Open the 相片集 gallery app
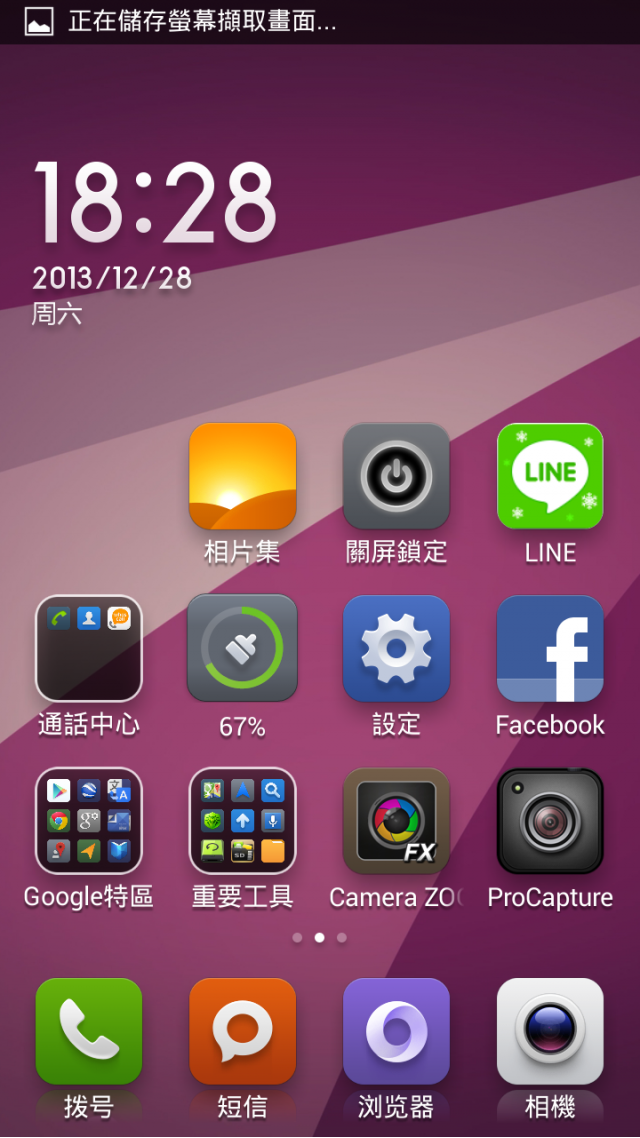The width and height of the screenshot is (640, 1138). [x=242, y=476]
